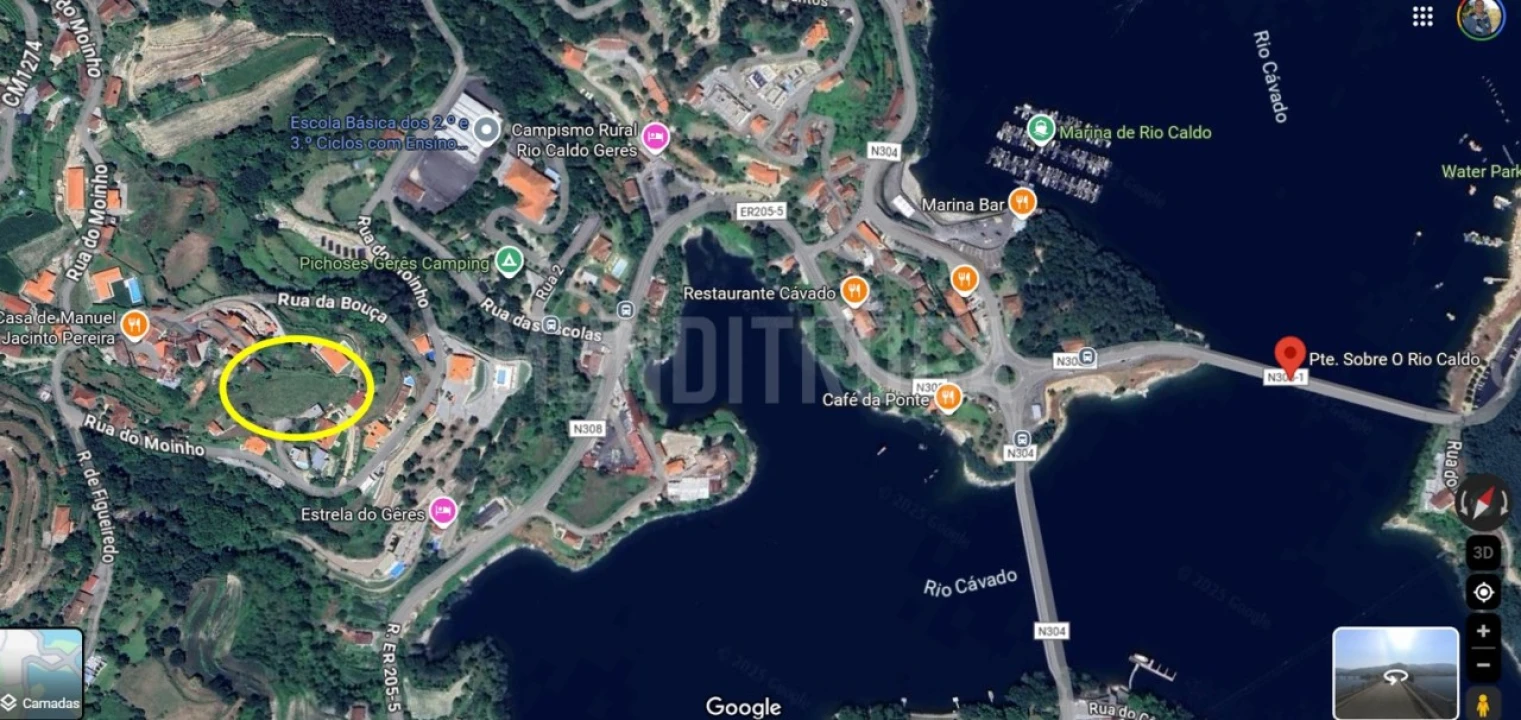Open the Google apps grid

pyautogui.click(x=1422, y=16)
